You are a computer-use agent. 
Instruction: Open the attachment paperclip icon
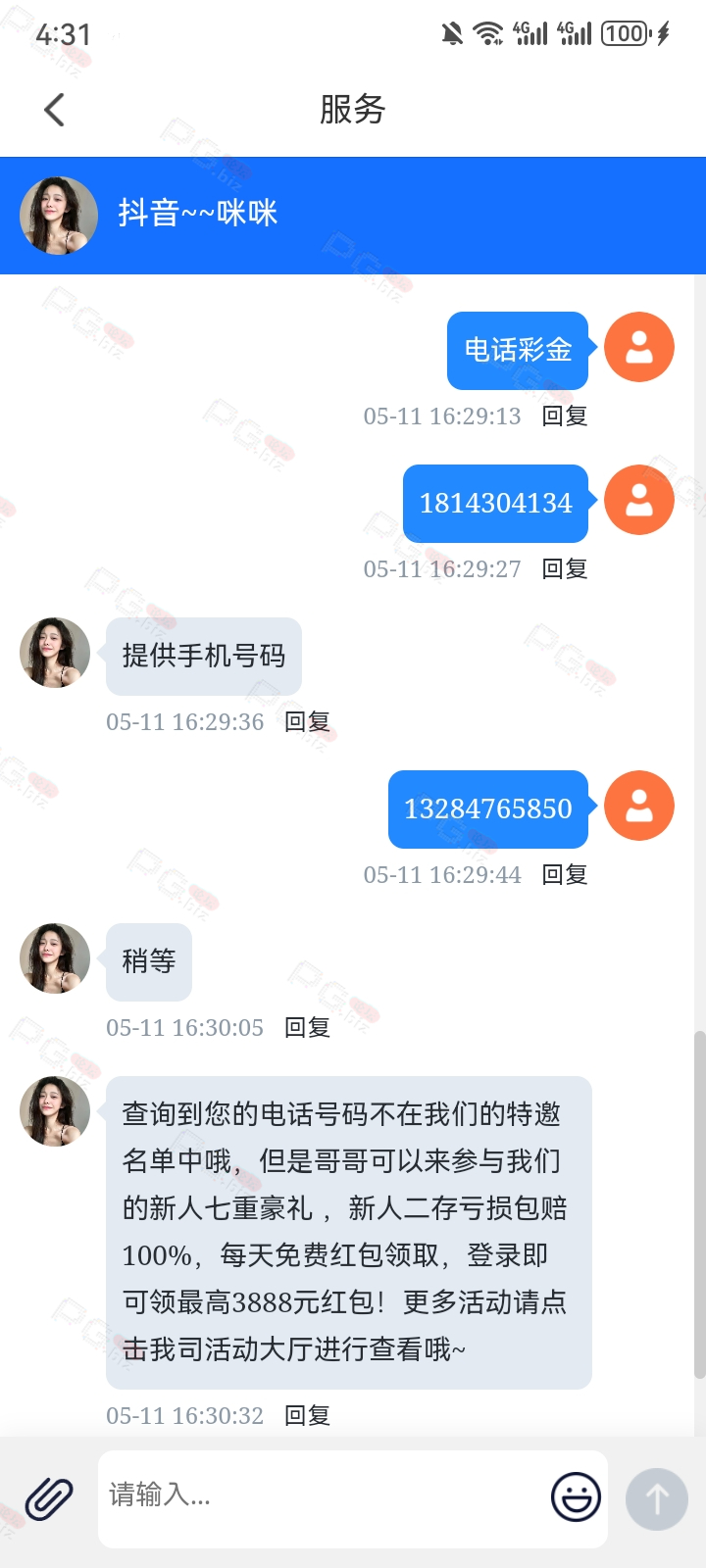[x=49, y=1498]
